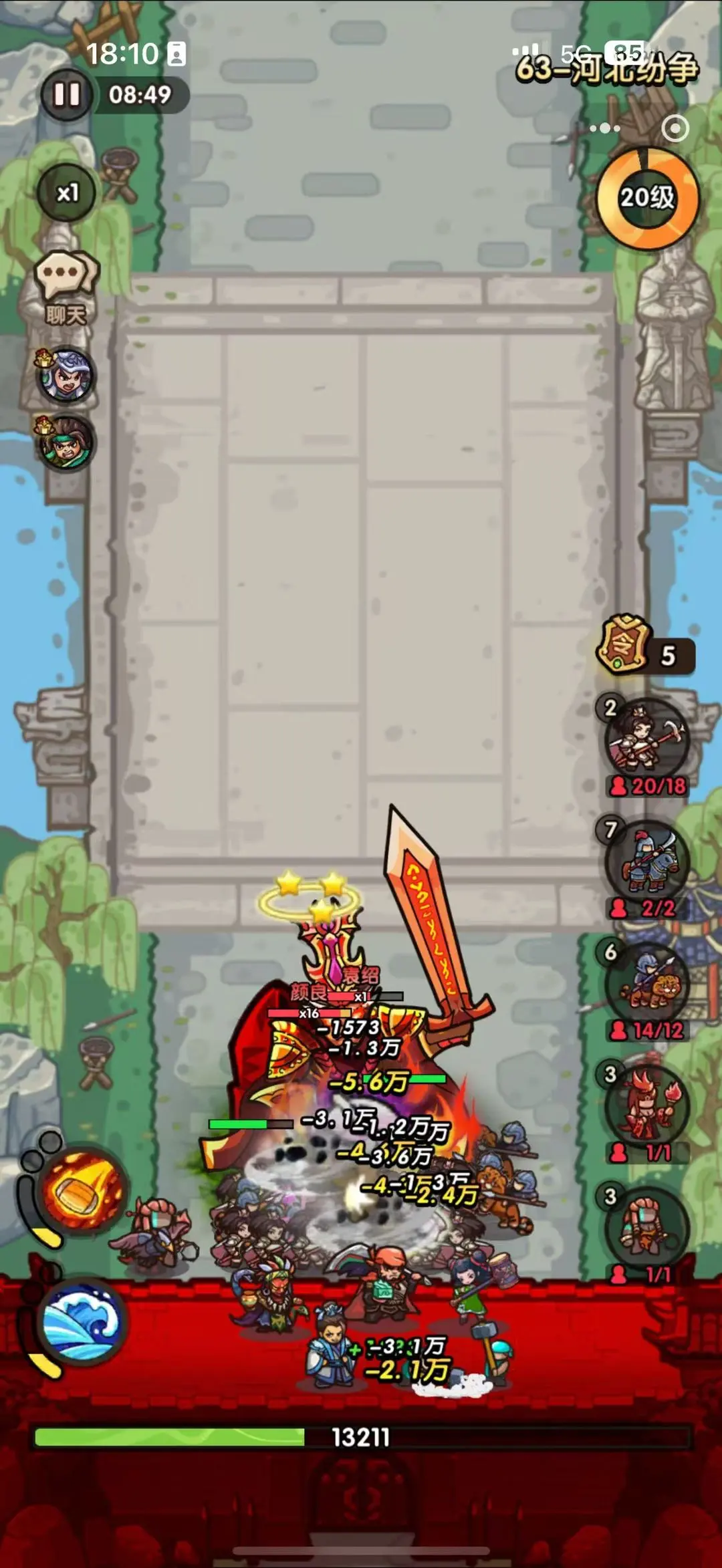
Task: Open the 20级 level ring
Action: 646,198
